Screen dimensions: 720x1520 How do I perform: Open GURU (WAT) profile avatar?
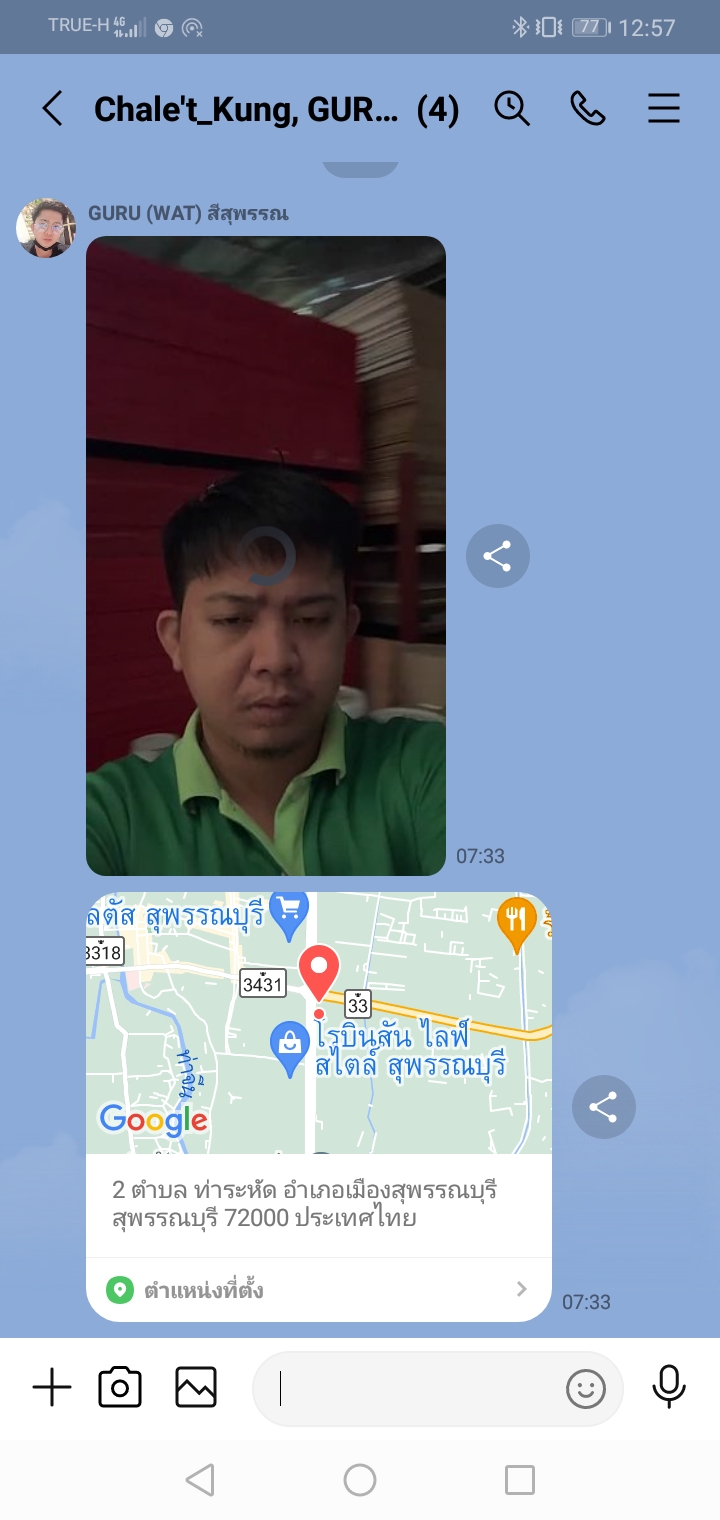point(46,228)
